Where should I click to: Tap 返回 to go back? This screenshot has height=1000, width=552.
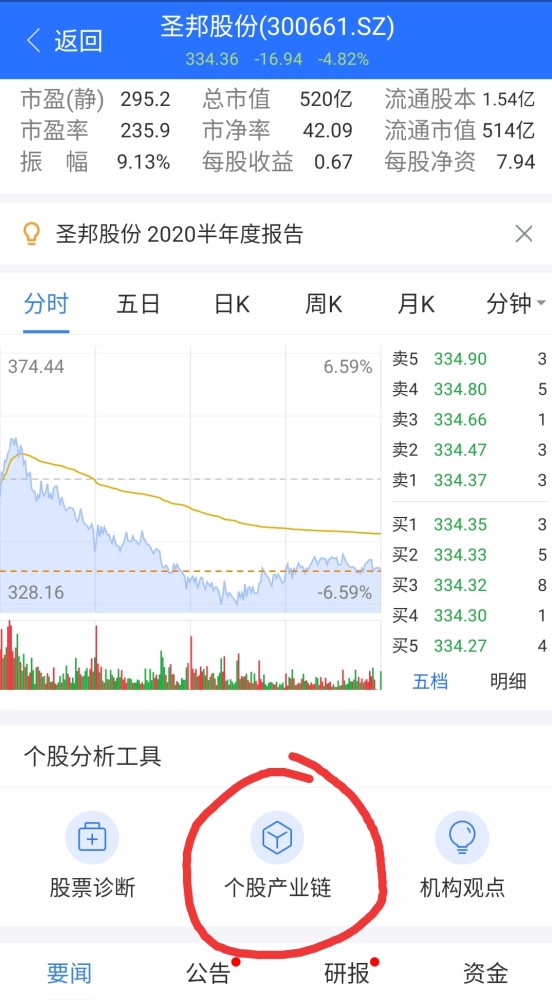[63, 41]
